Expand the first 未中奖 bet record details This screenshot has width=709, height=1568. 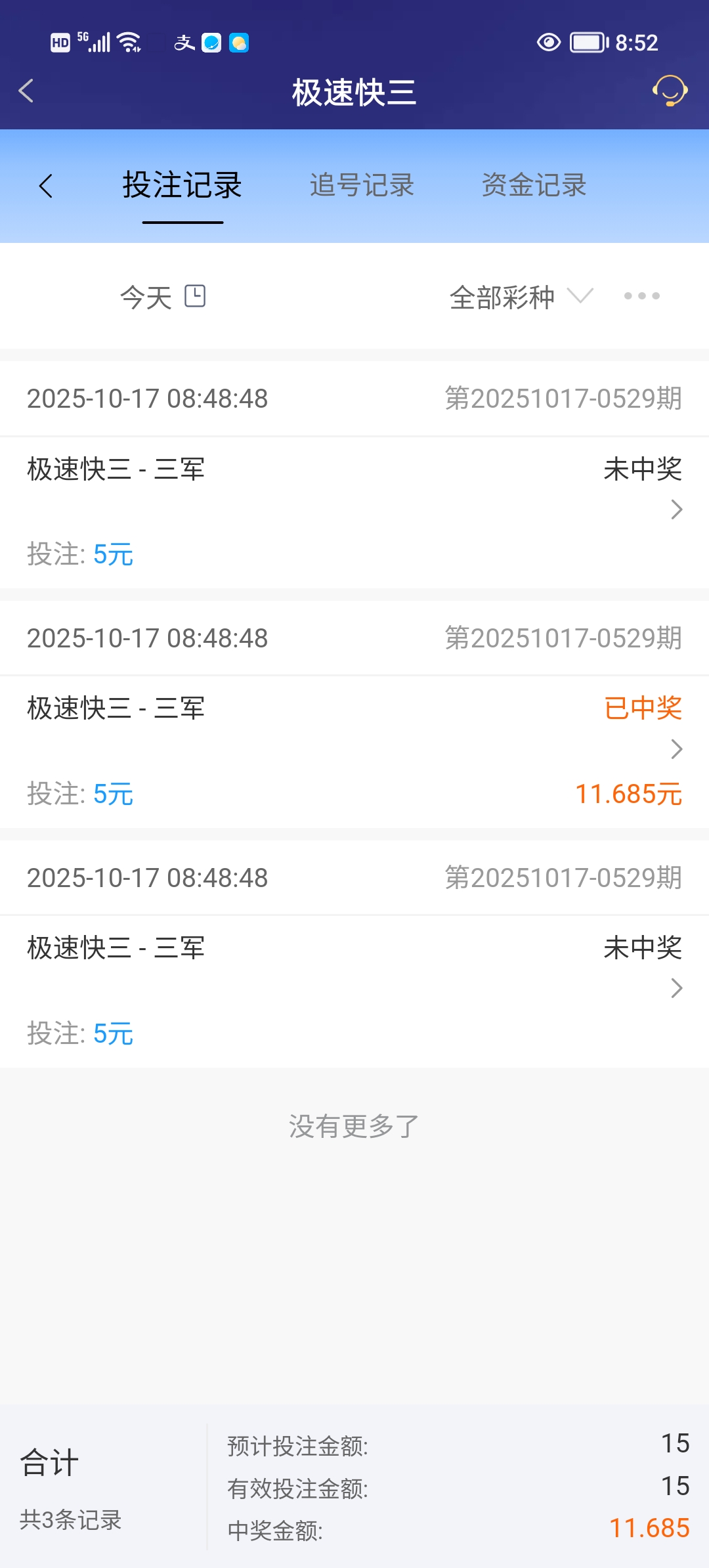point(677,509)
